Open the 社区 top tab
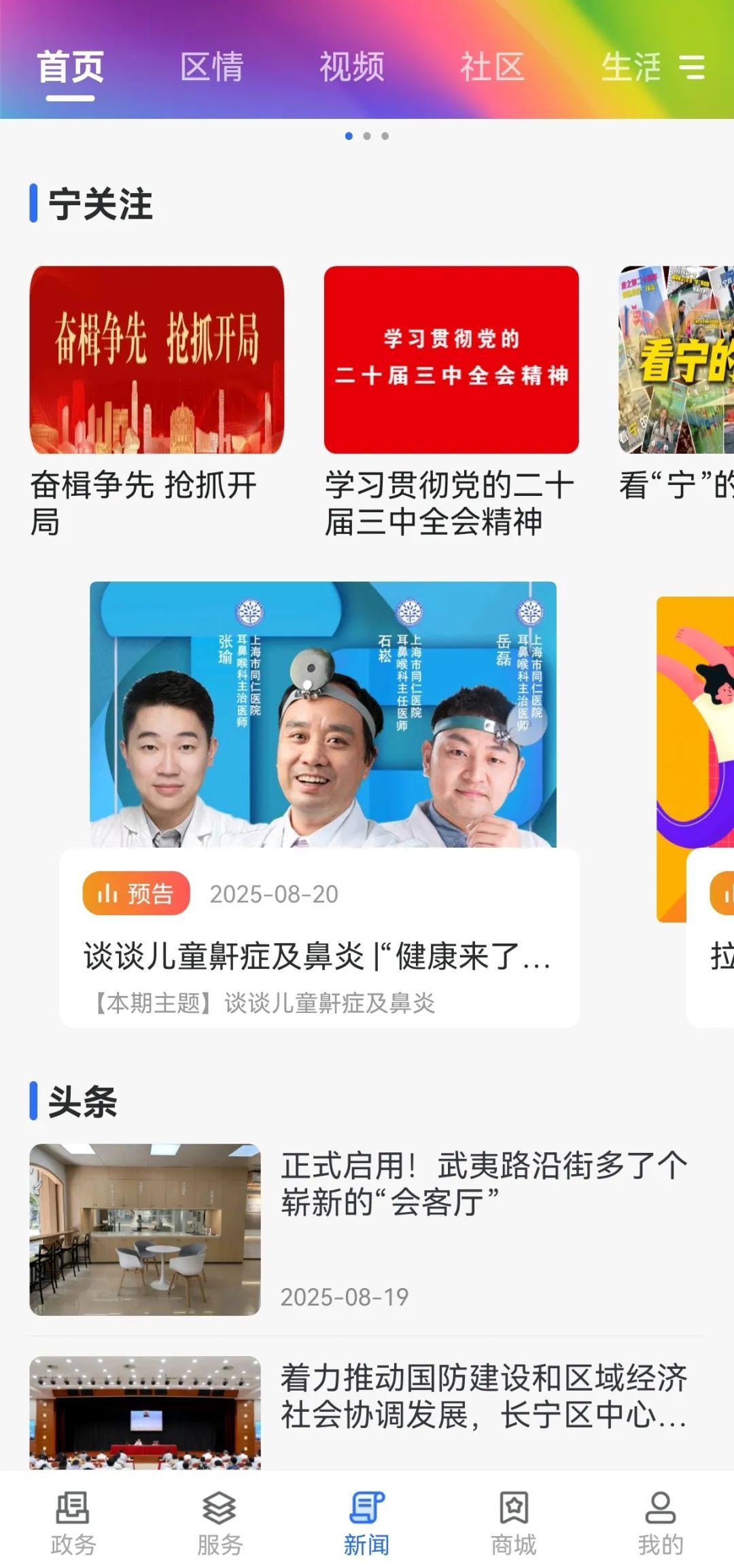 [x=492, y=67]
